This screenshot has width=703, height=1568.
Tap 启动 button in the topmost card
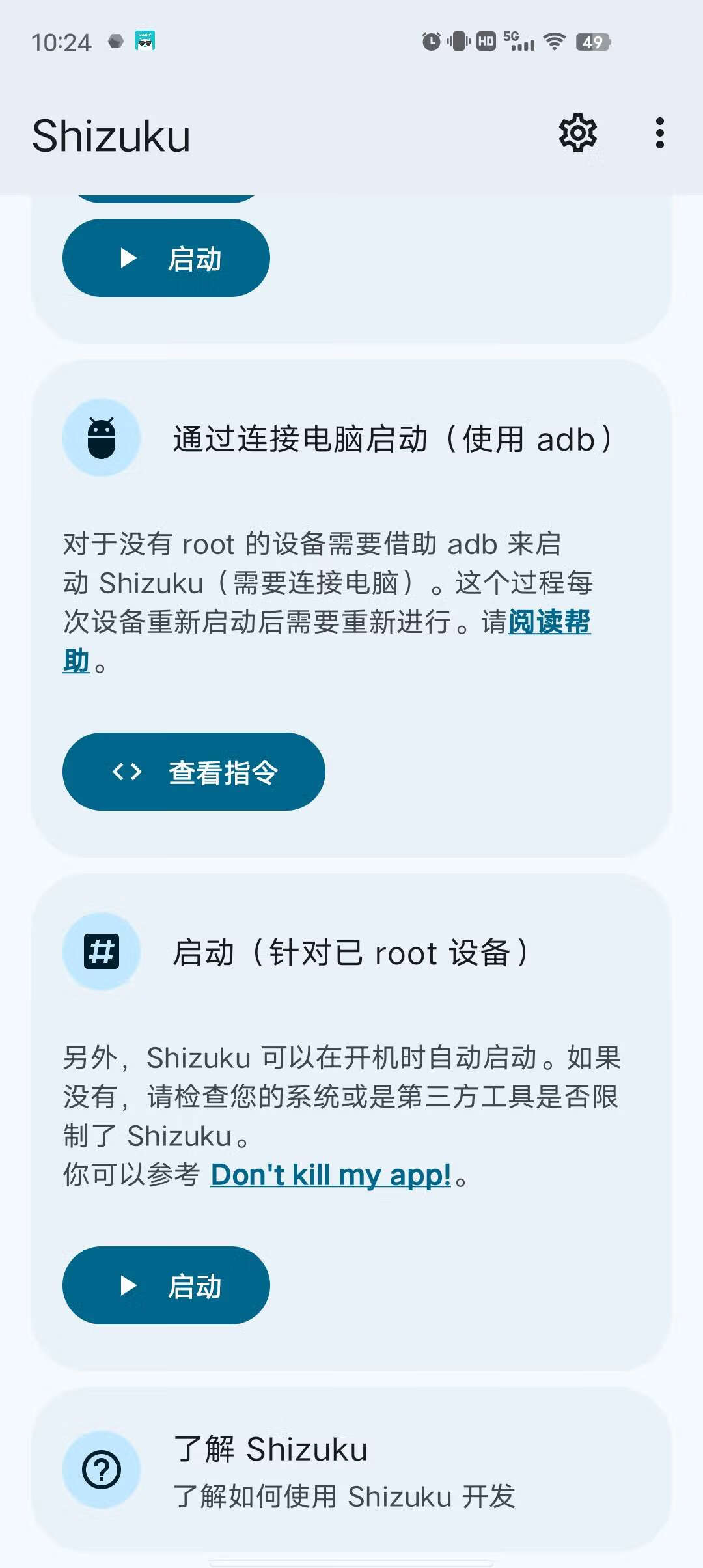166,258
